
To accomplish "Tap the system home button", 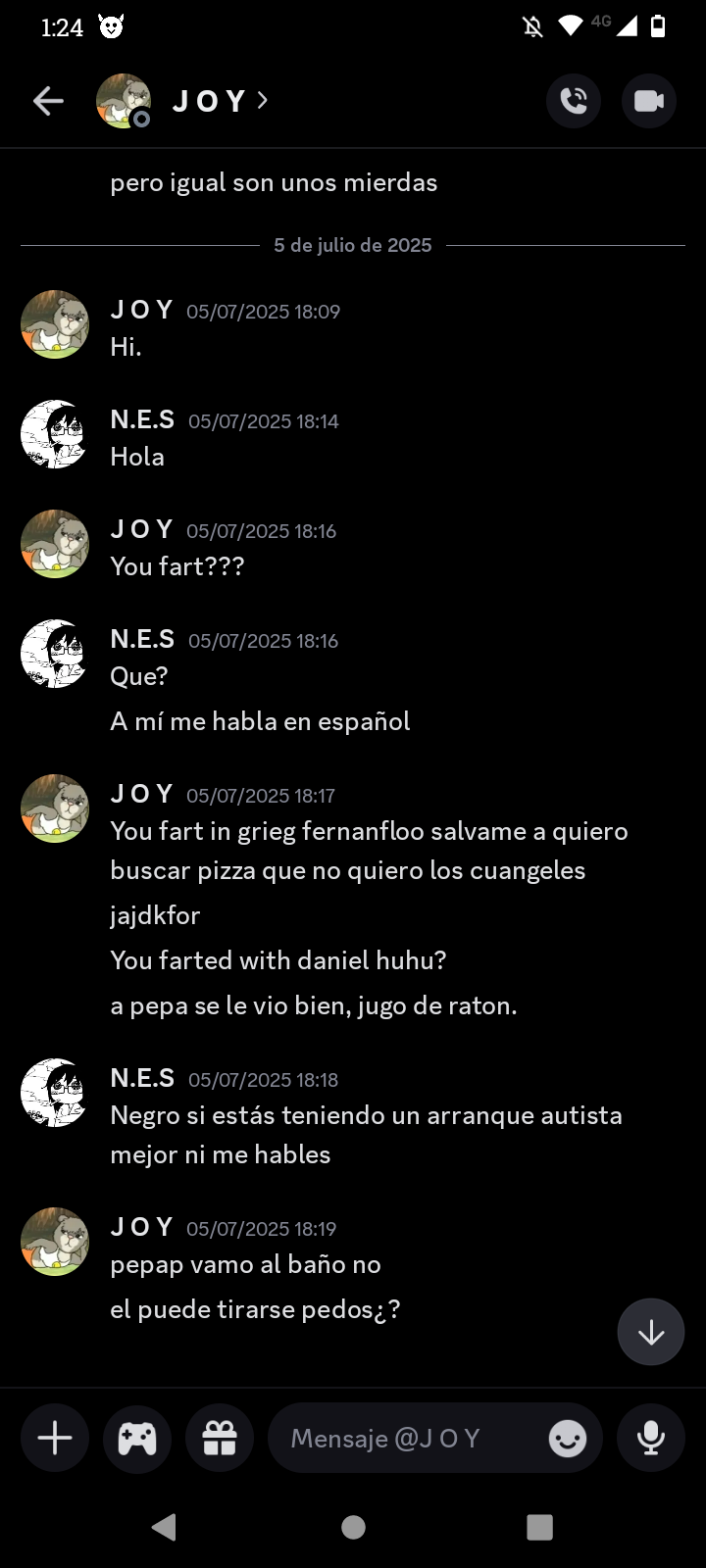I will pos(353,1527).
